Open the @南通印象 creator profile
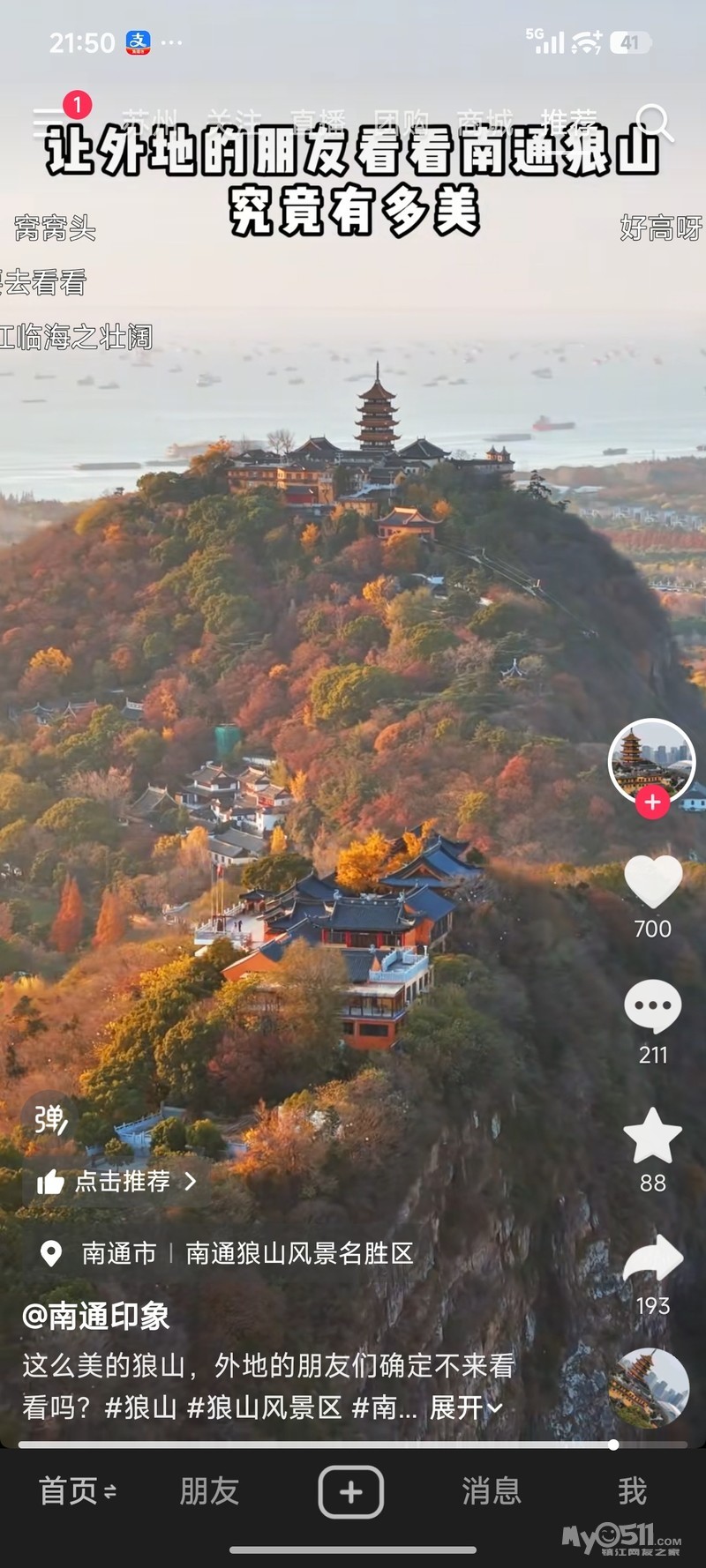 [96, 1316]
